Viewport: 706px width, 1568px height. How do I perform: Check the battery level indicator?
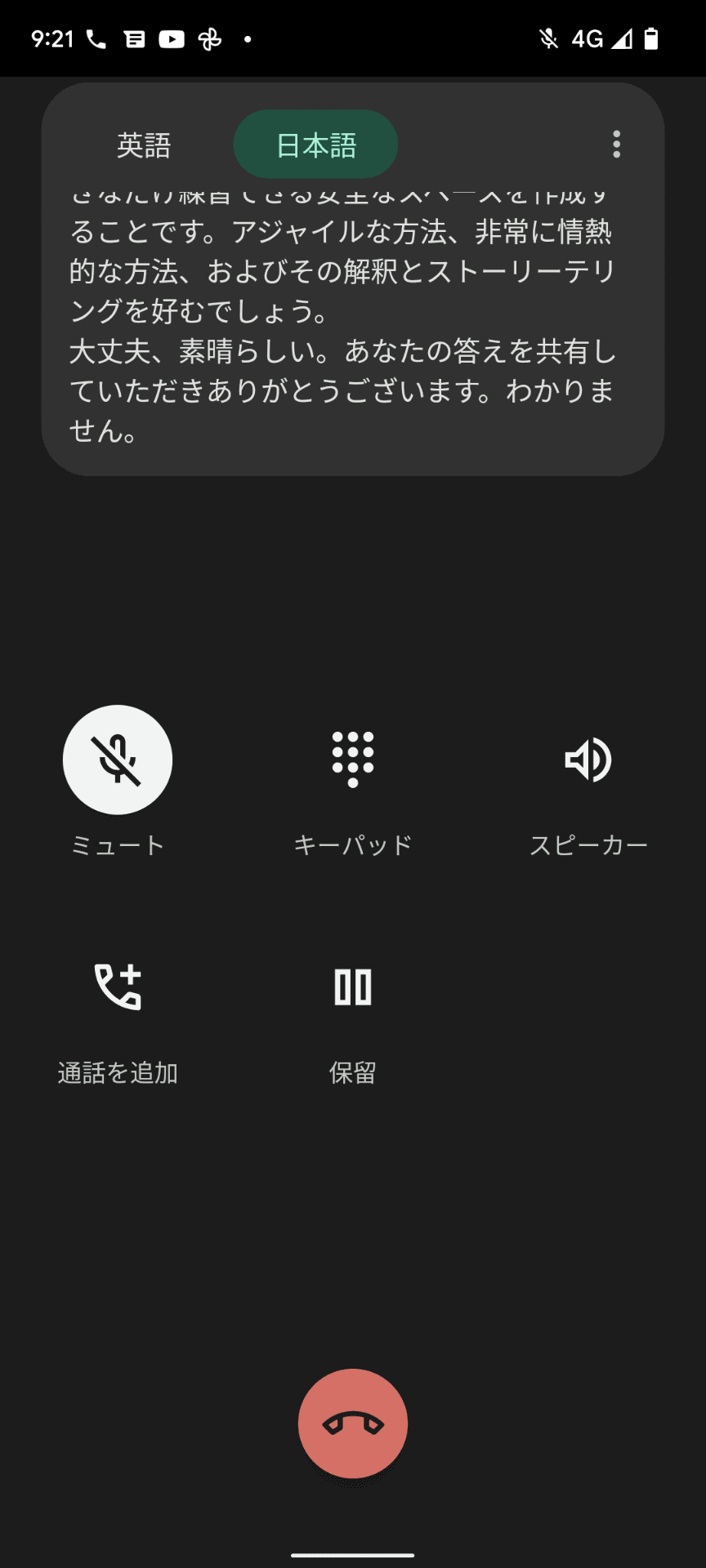[x=651, y=37]
